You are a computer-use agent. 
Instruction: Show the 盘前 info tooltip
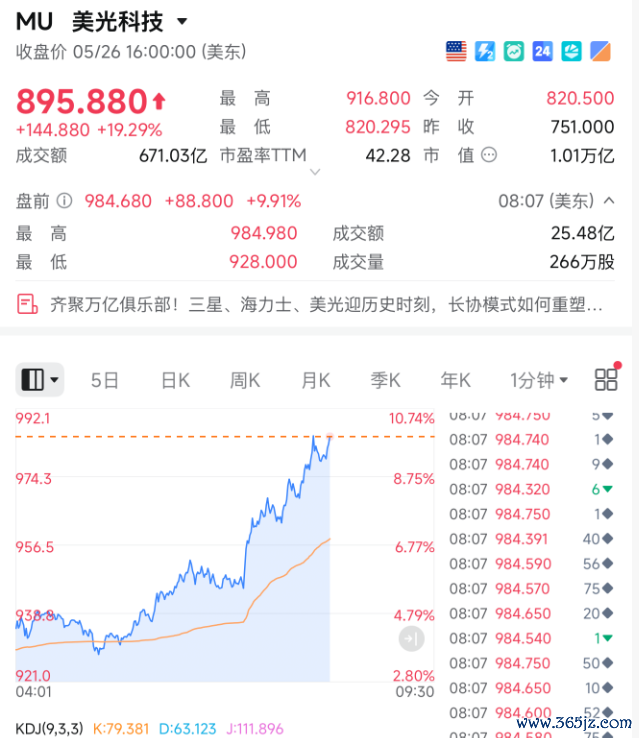(64, 201)
